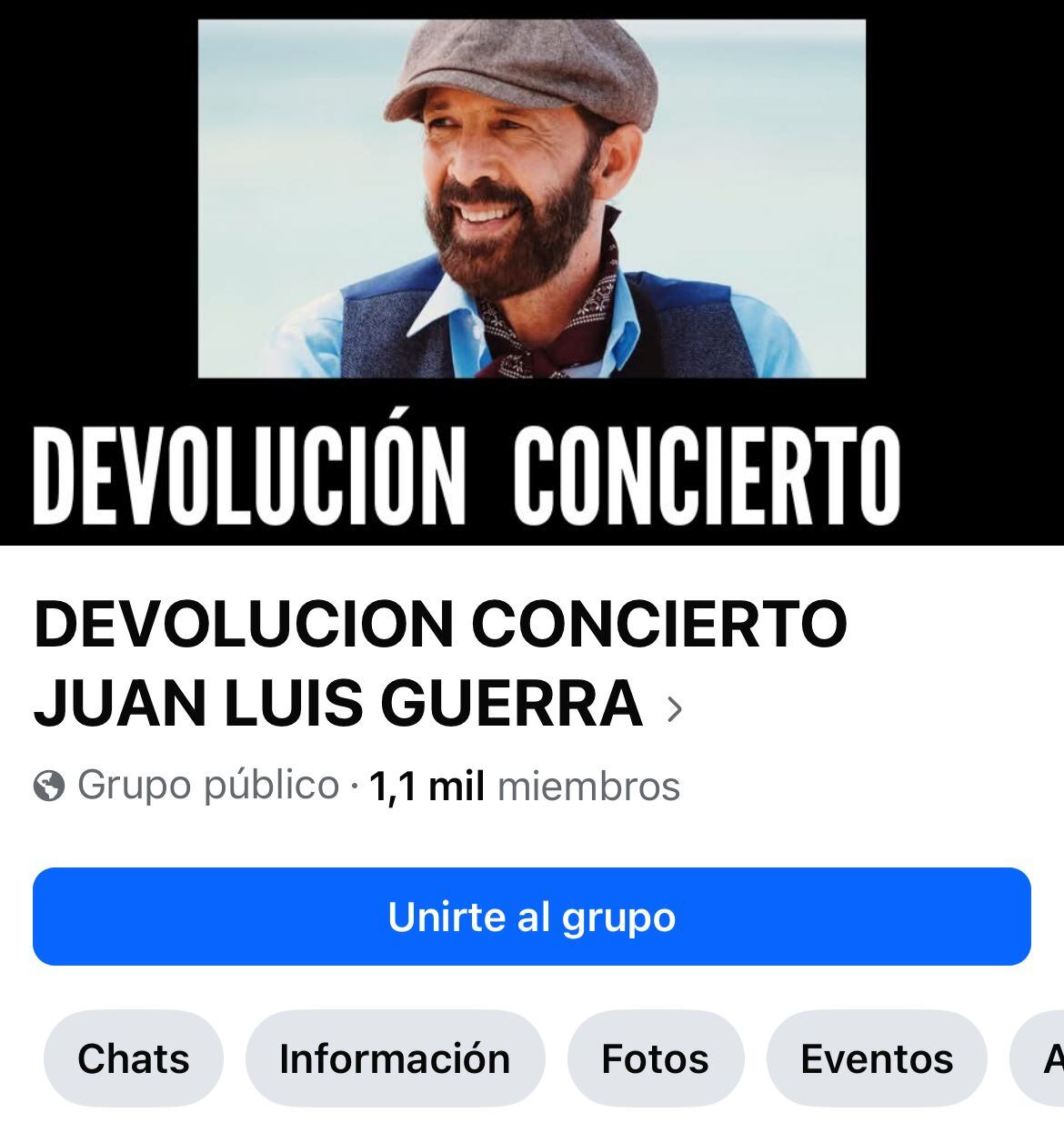The width and height of the screenshot is (1064, 1143).
Task: Join the group using the blue button
Action: pyautogui.click(x=532, y=918)
